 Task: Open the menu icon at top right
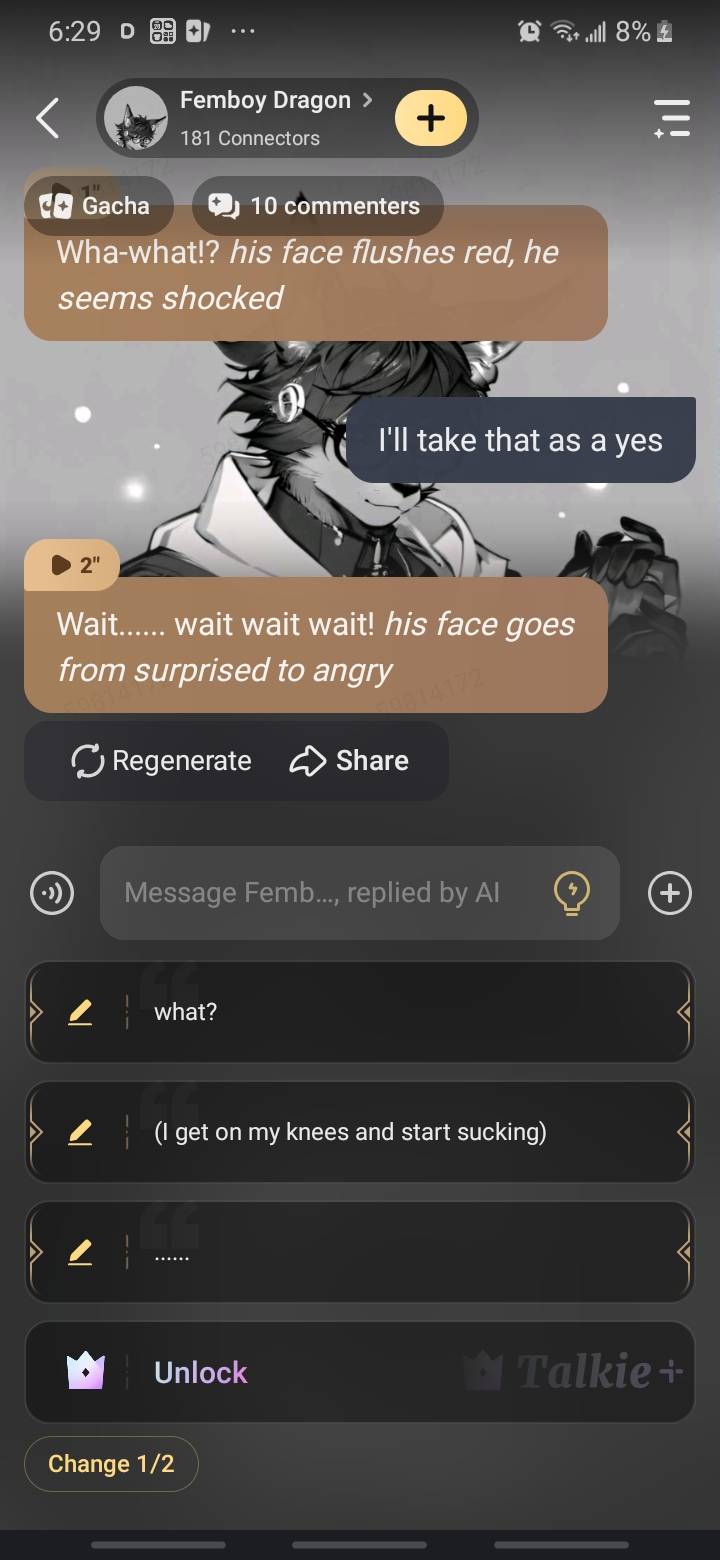coord(672,119)
